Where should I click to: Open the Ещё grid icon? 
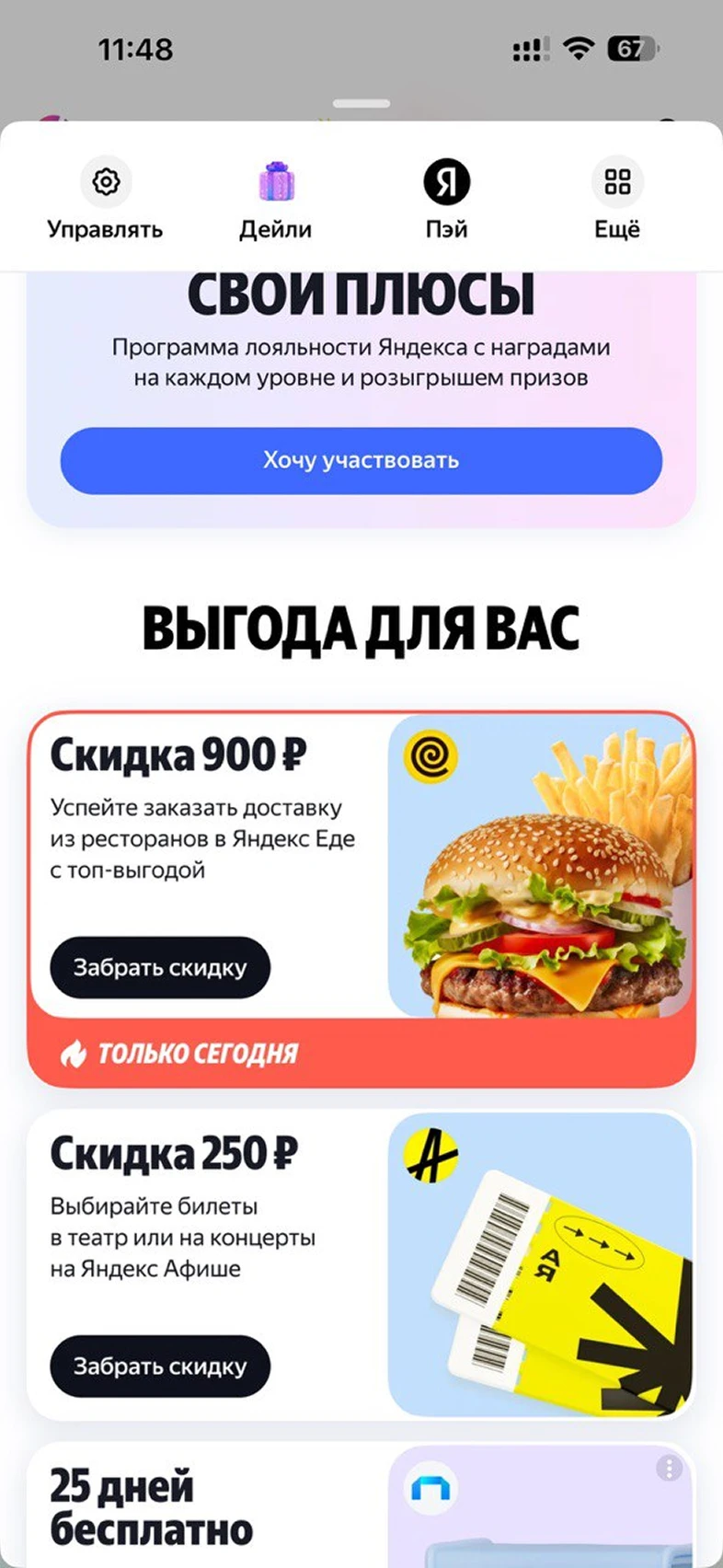click(x=616, y=181)
